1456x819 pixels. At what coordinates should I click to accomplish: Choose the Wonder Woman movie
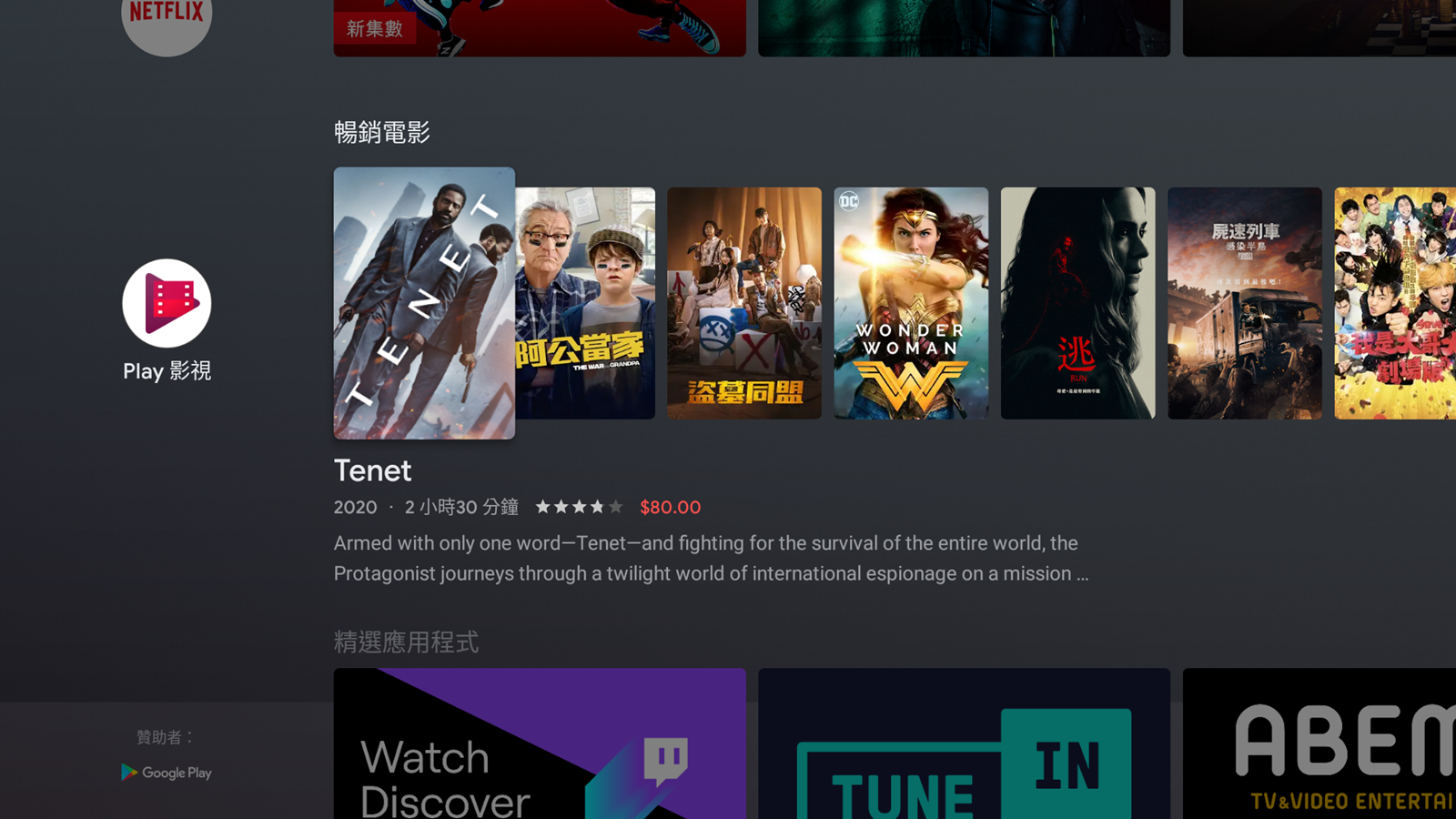pos(911,303)
